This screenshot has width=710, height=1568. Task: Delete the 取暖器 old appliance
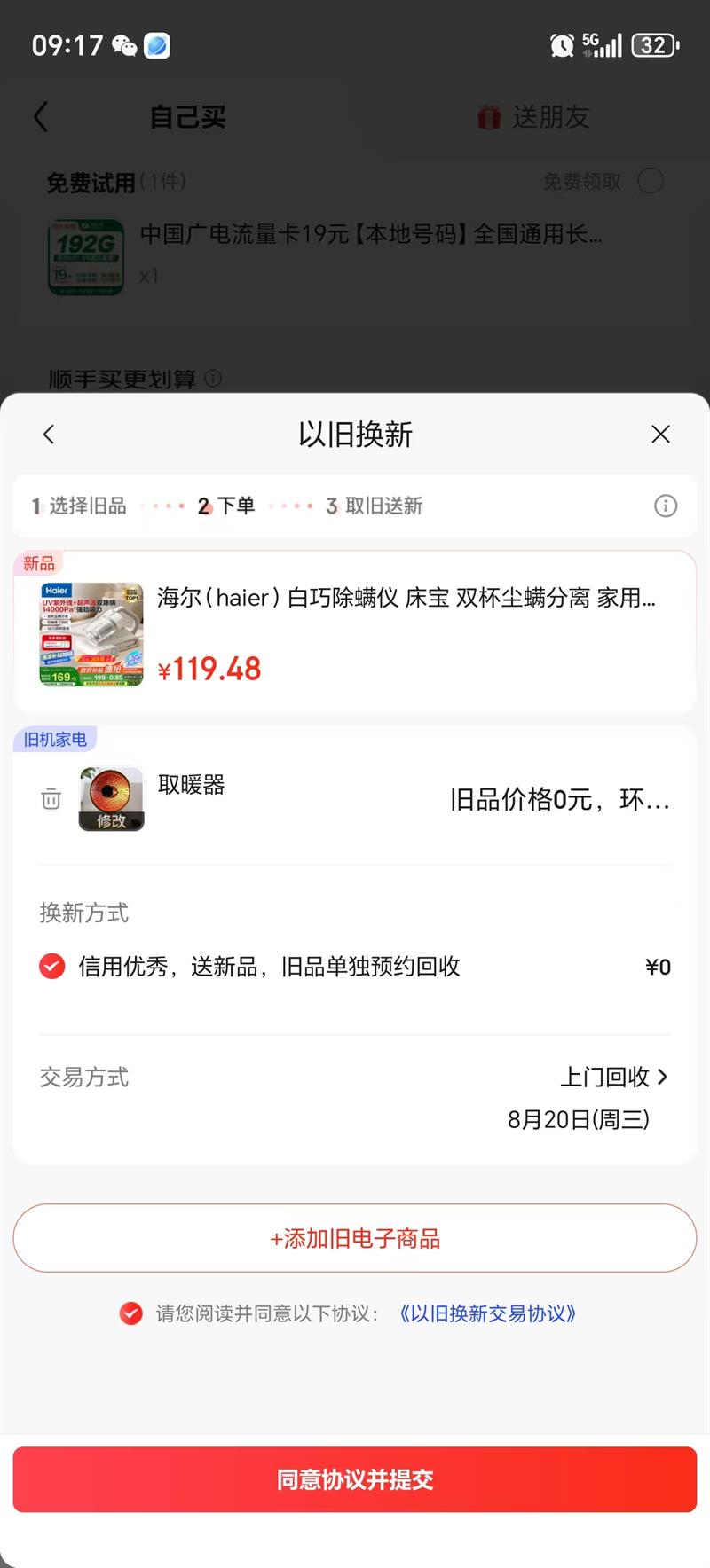tap(51, 799)
